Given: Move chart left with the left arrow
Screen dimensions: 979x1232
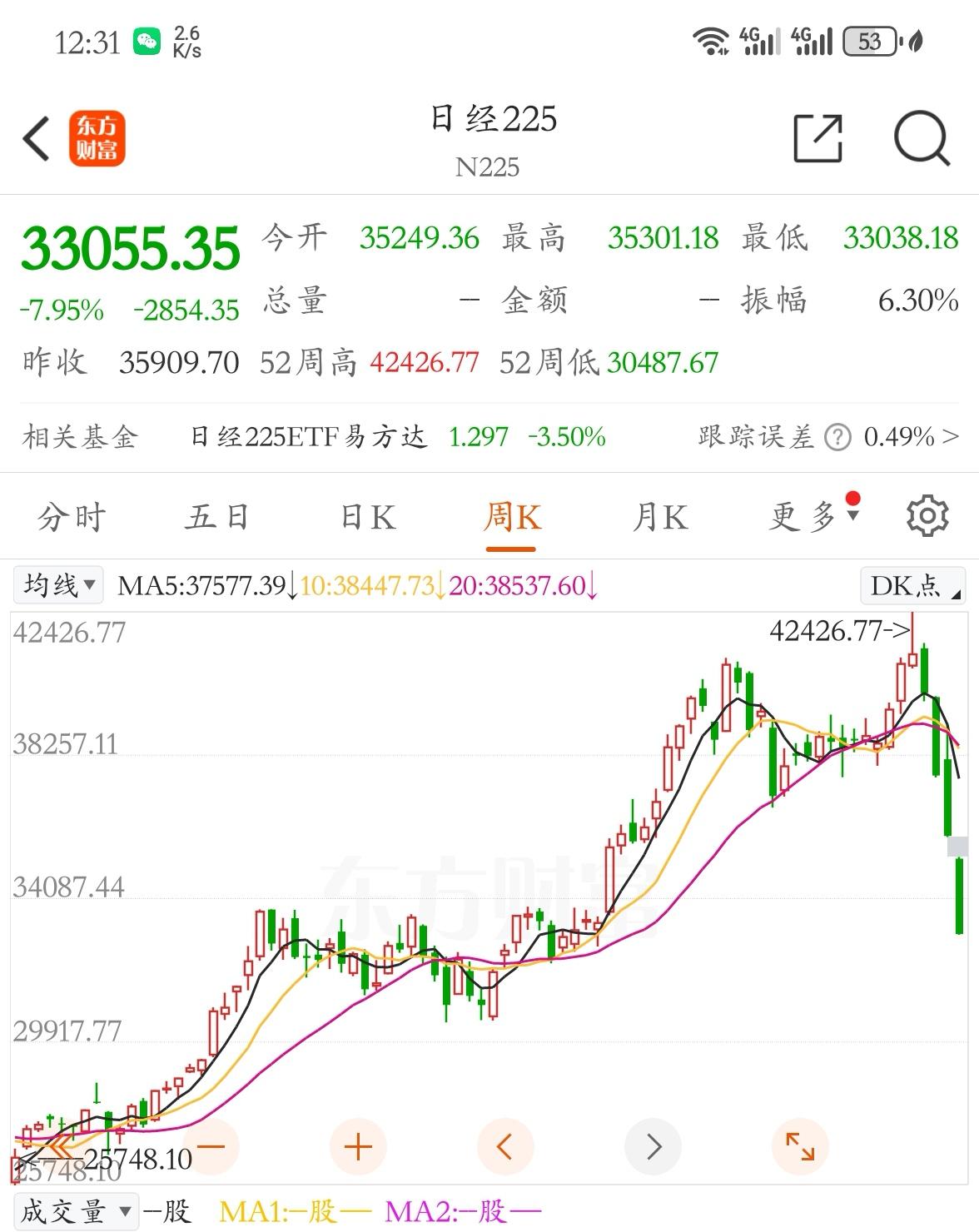Looking at the screenshot, I should coord(505,1146).
